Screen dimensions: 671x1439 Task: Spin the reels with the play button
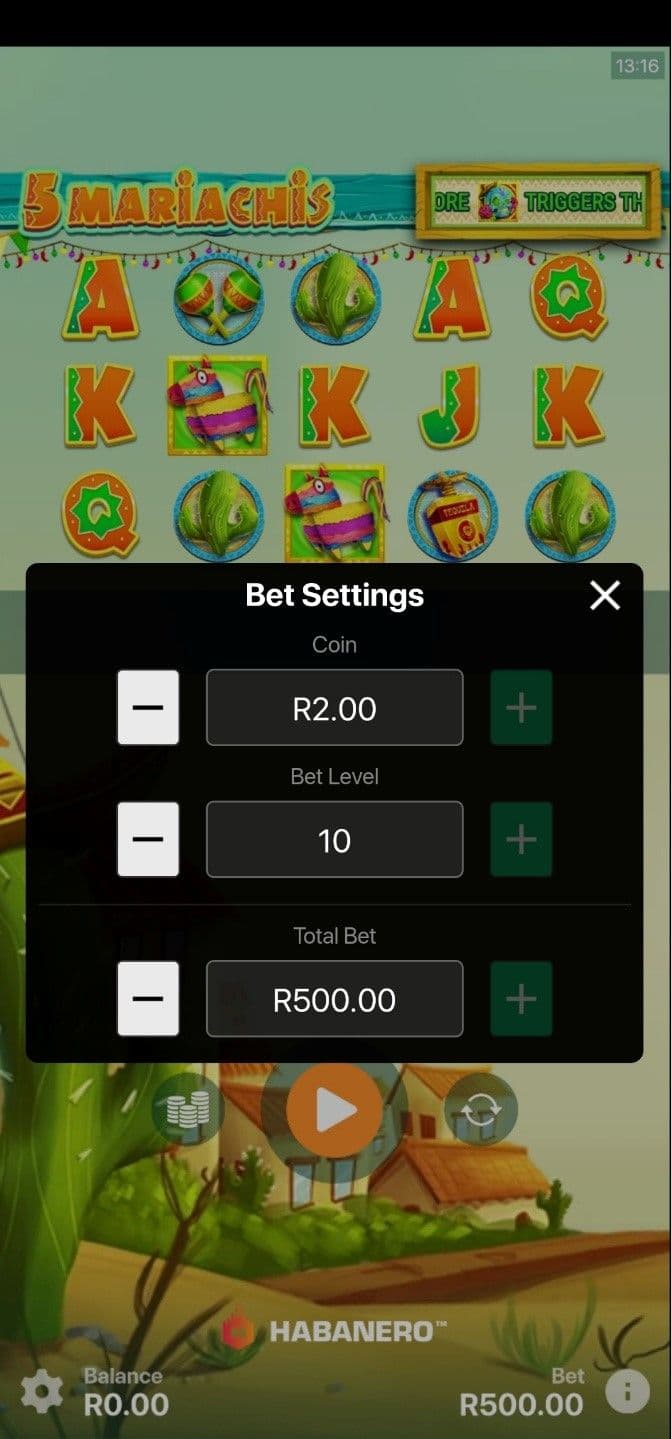coord(335,1109)
